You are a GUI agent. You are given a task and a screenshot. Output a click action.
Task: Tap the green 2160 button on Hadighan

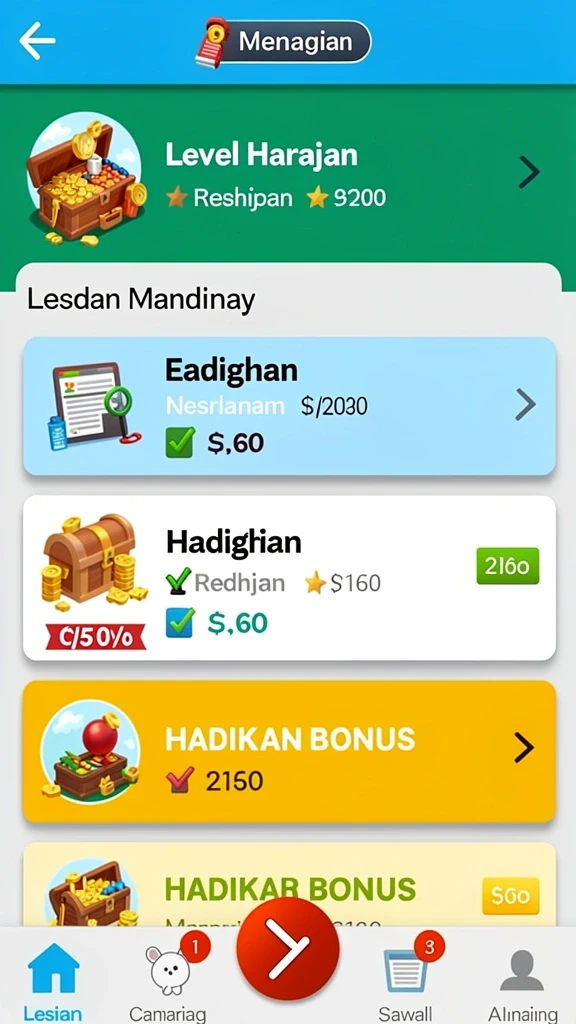click(x=507, y=566)
